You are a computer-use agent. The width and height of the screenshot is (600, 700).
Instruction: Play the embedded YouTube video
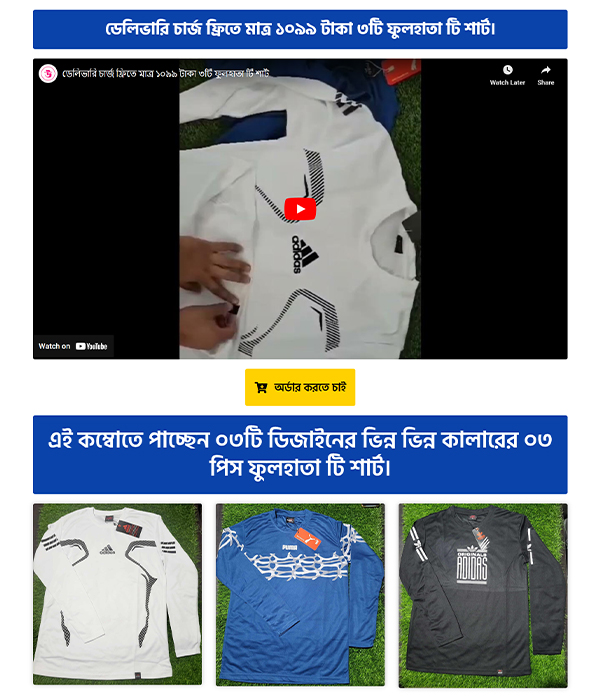pyautogui.click(x=300, y=208)
